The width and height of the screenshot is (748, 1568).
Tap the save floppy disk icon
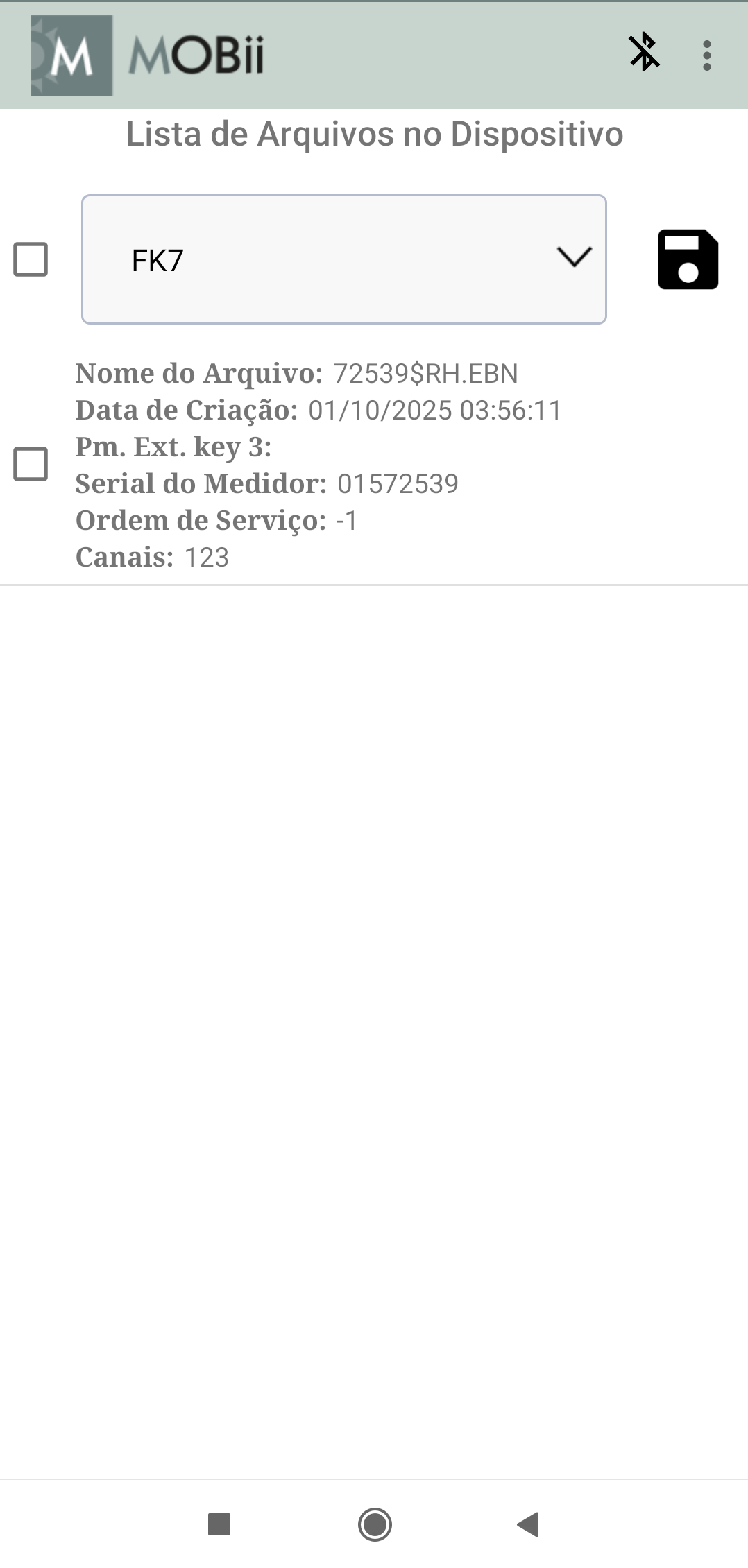click(688, 259)
